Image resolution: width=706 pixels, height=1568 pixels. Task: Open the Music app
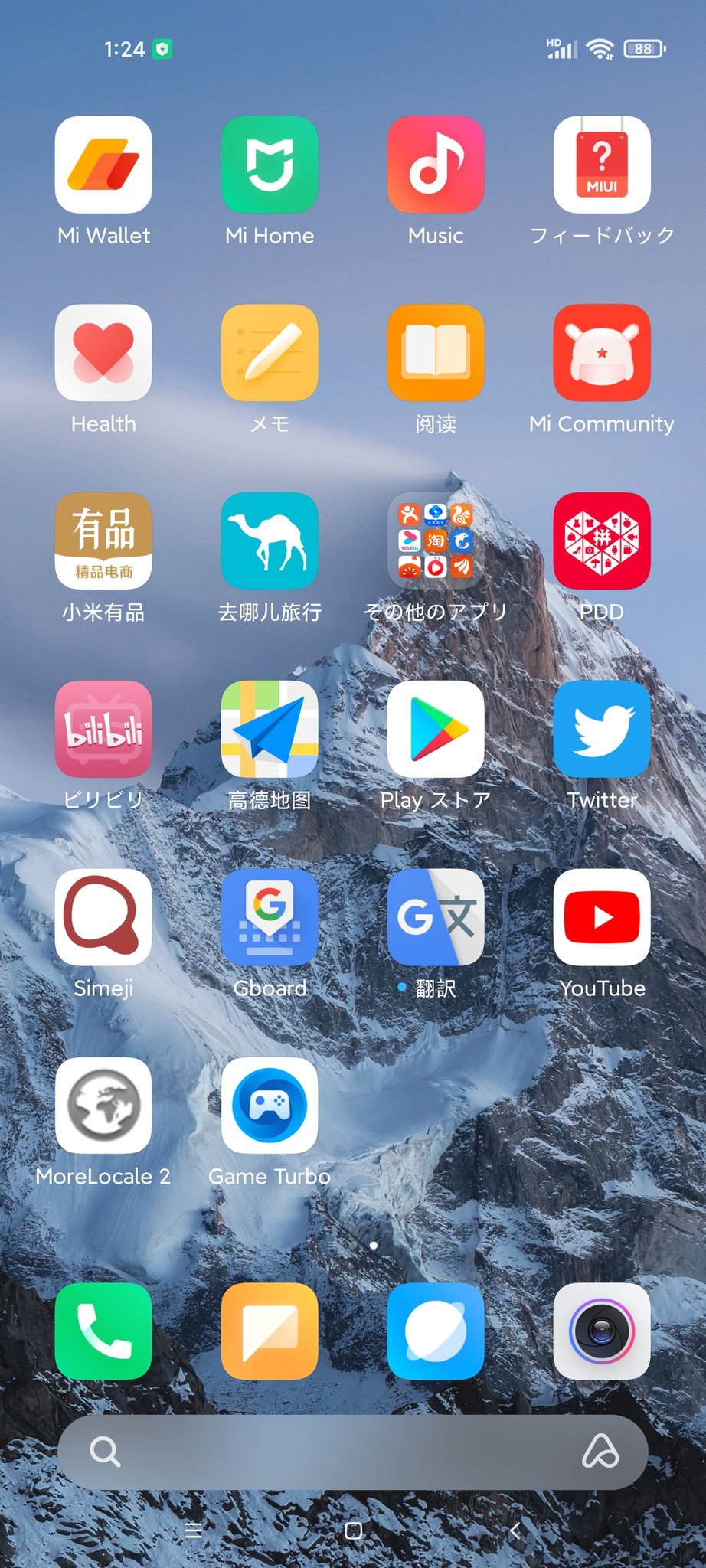tap(436, 165)
